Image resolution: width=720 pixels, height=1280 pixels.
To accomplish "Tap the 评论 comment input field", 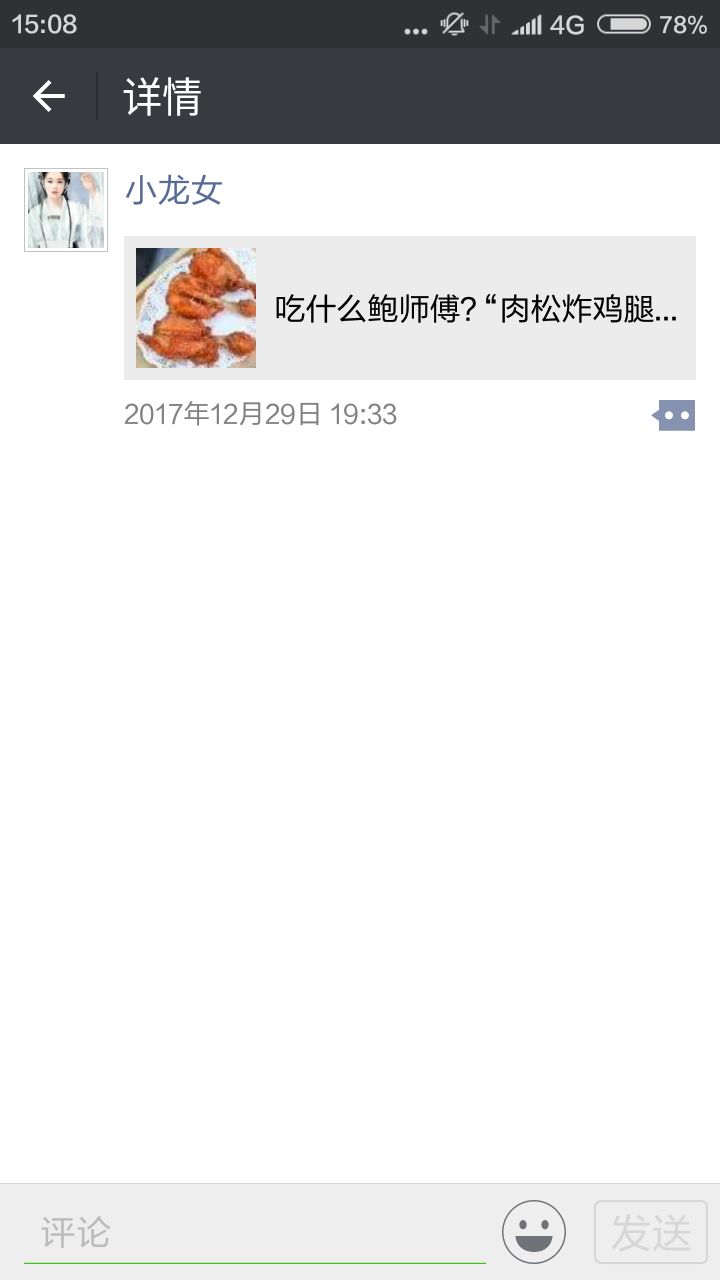I will [255, 1232].
